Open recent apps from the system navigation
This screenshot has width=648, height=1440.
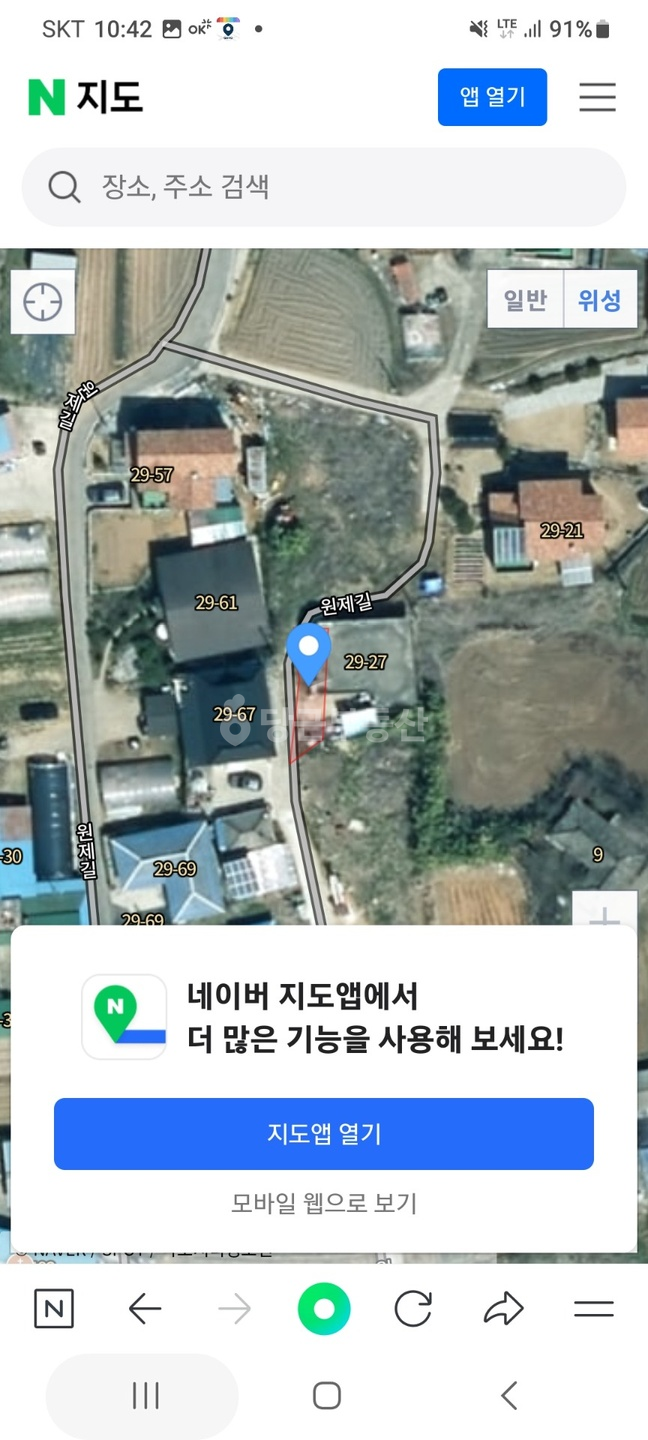[146, 1396]
